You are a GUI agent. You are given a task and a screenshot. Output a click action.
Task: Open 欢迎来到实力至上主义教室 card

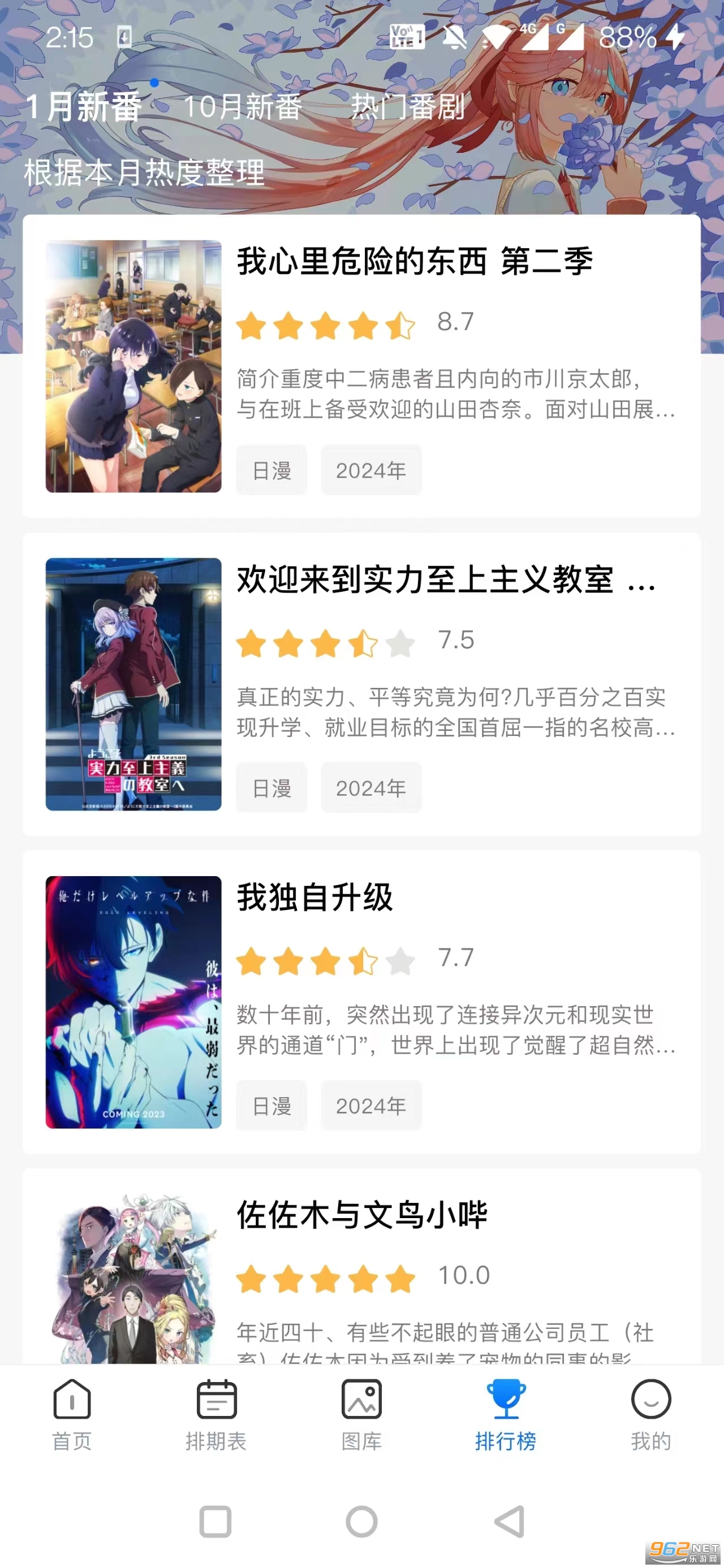point(361,683)
